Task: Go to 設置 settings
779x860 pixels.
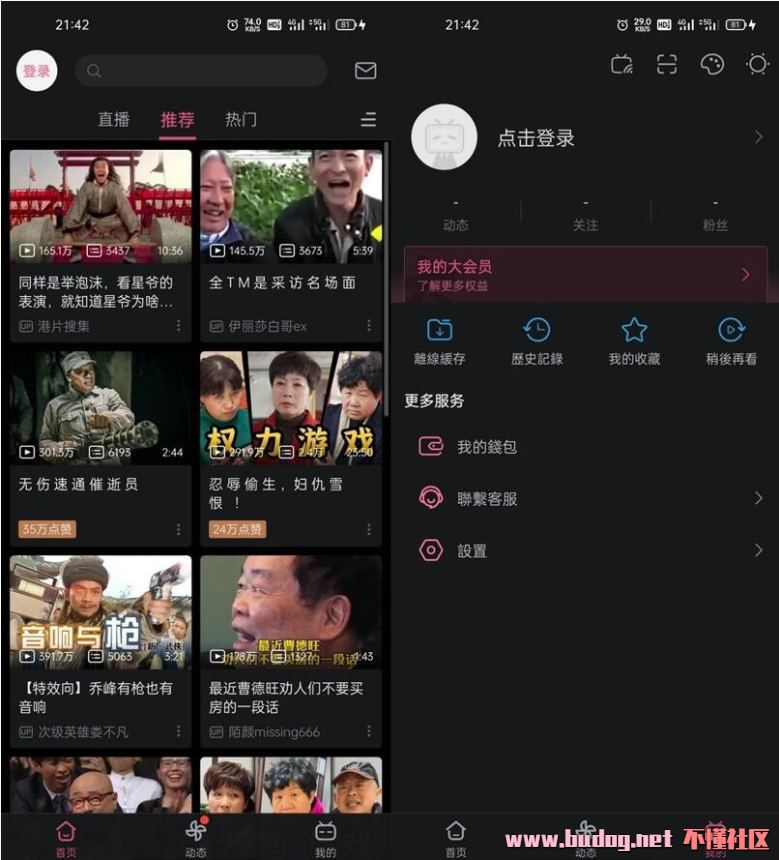Action: pyautogui.click(x=472, y=550)
